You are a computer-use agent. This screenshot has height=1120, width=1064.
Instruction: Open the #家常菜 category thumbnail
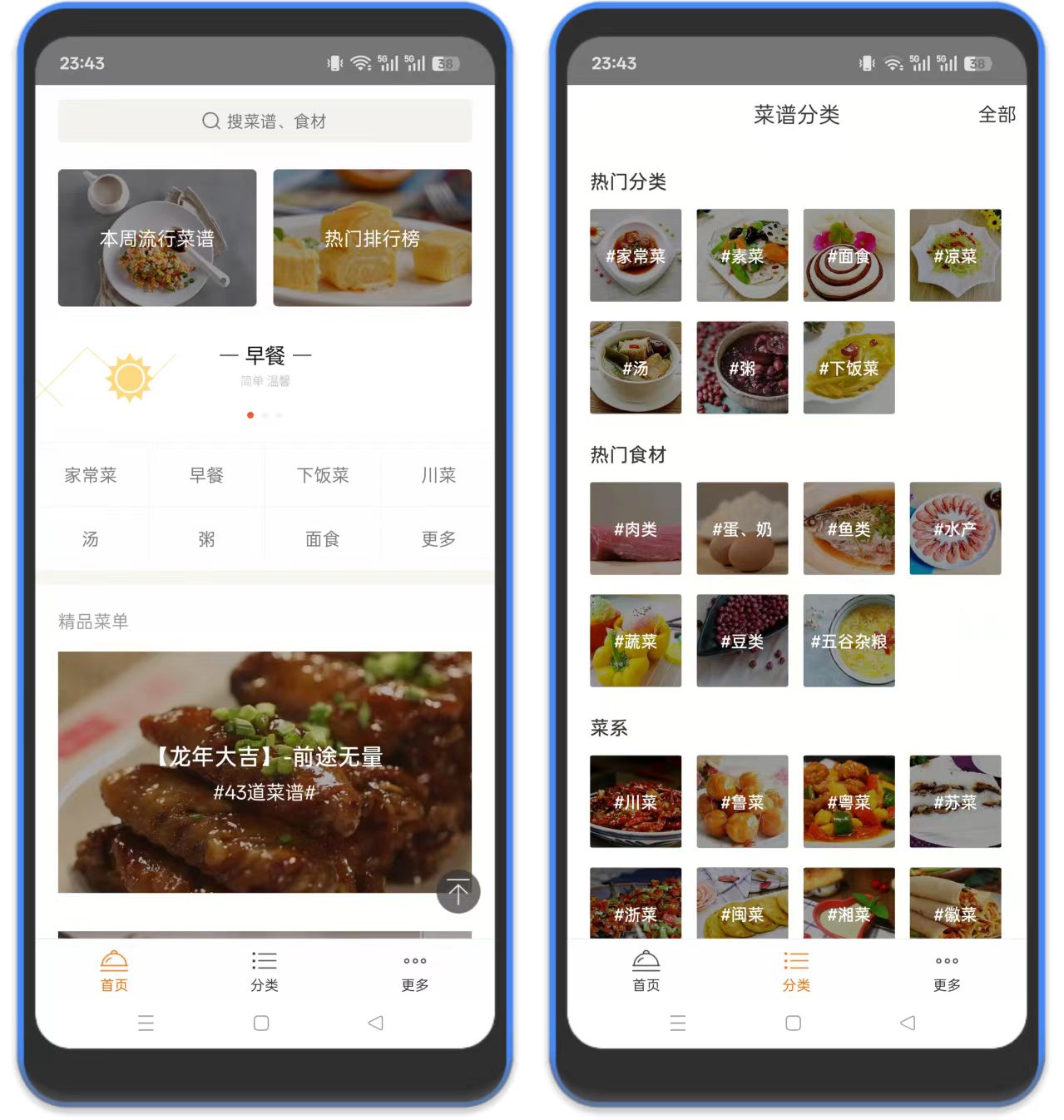click(x=635, y=255)
